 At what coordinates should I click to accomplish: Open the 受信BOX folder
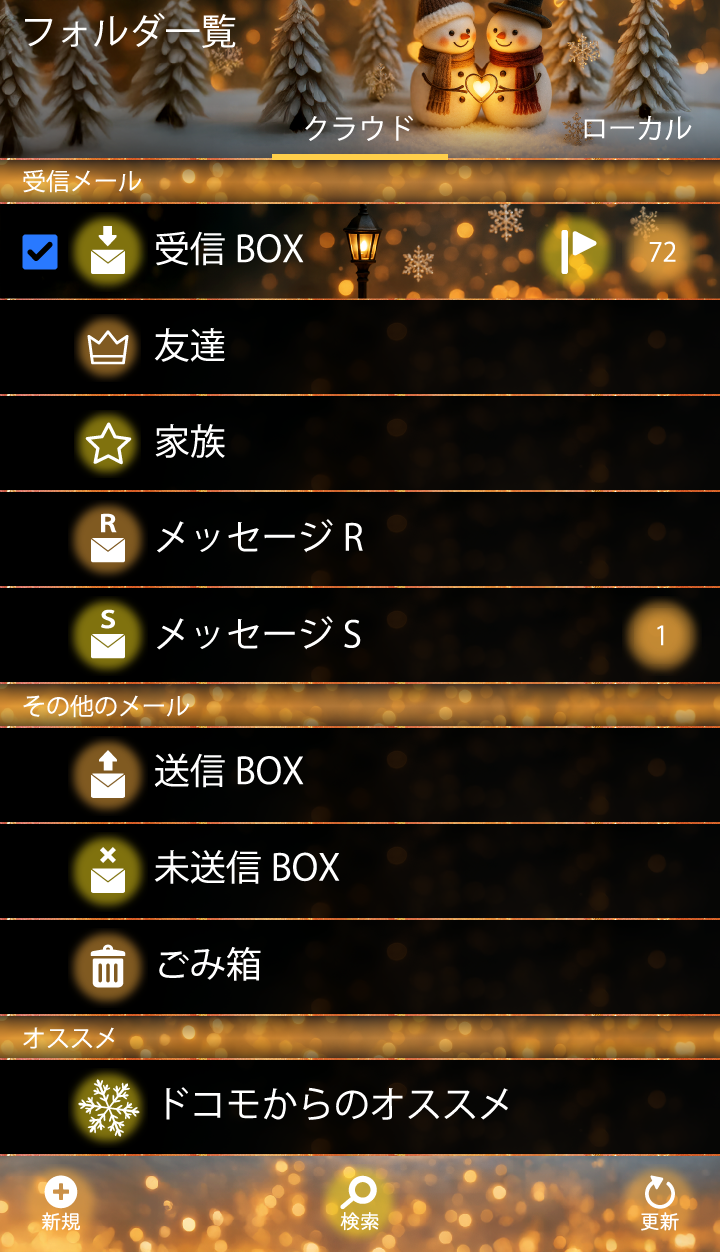pyautogui.click(x=229, y=250)
